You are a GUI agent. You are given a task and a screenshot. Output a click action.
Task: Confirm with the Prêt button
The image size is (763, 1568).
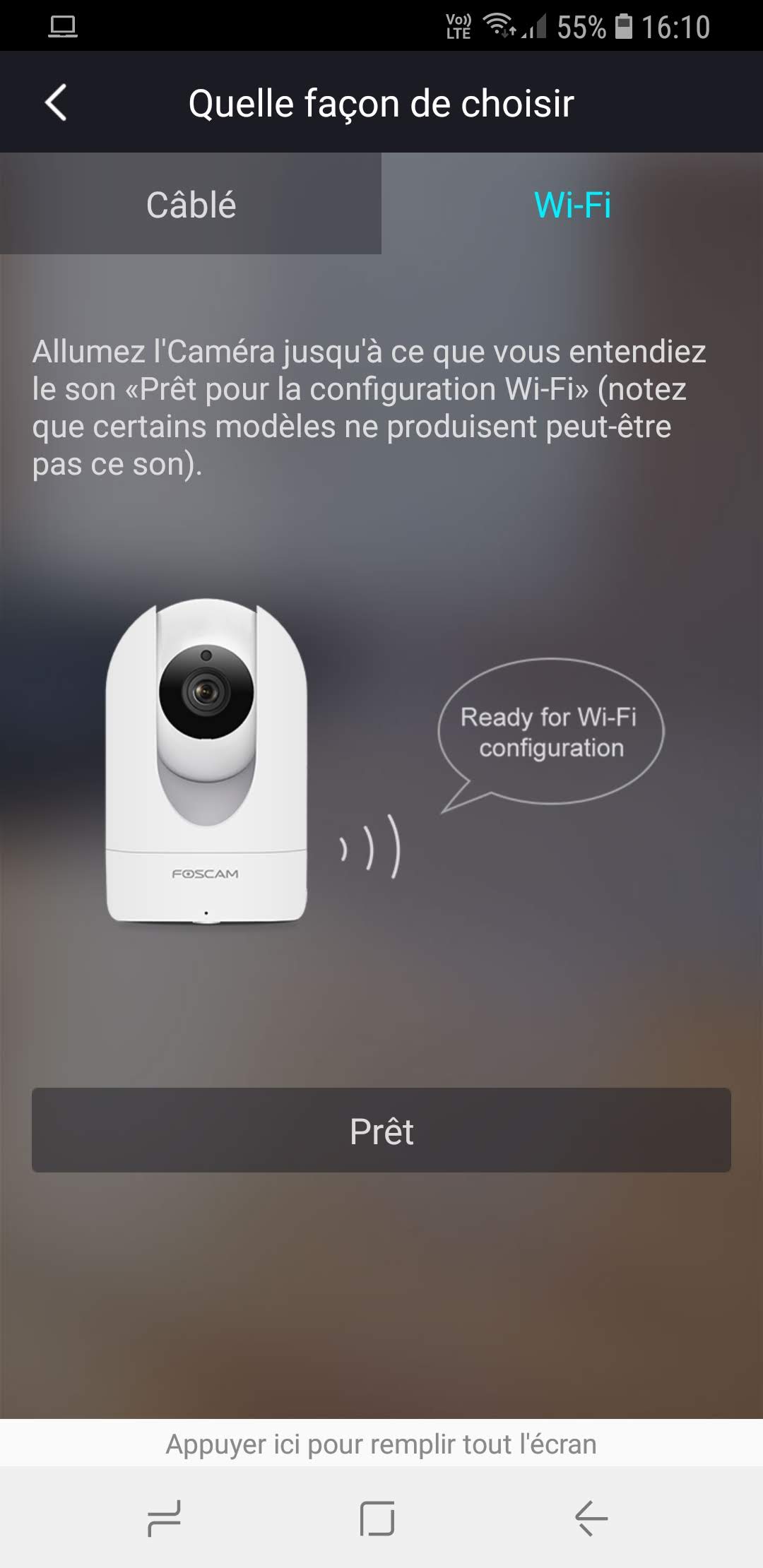(381, 1130)
